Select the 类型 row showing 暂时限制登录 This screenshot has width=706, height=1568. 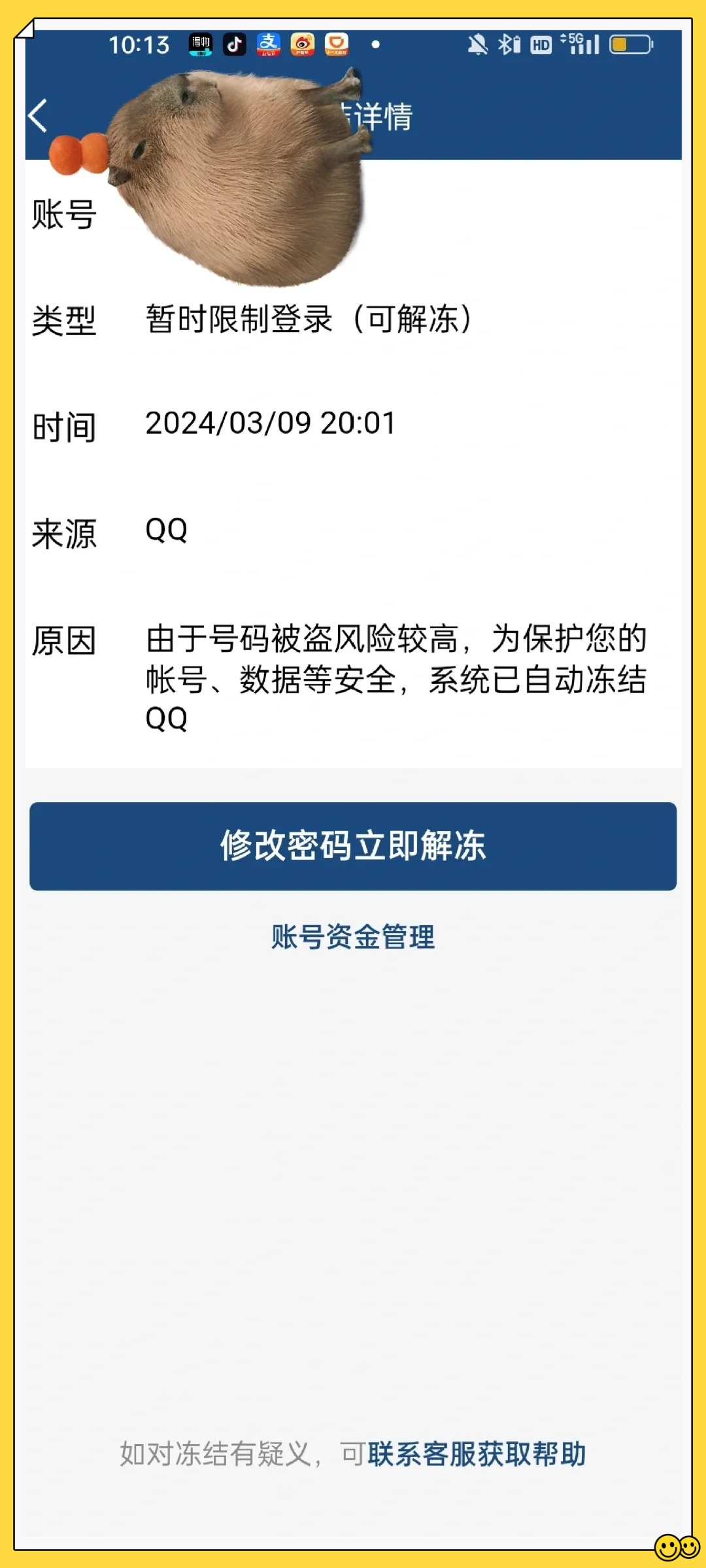click(307, 318)
